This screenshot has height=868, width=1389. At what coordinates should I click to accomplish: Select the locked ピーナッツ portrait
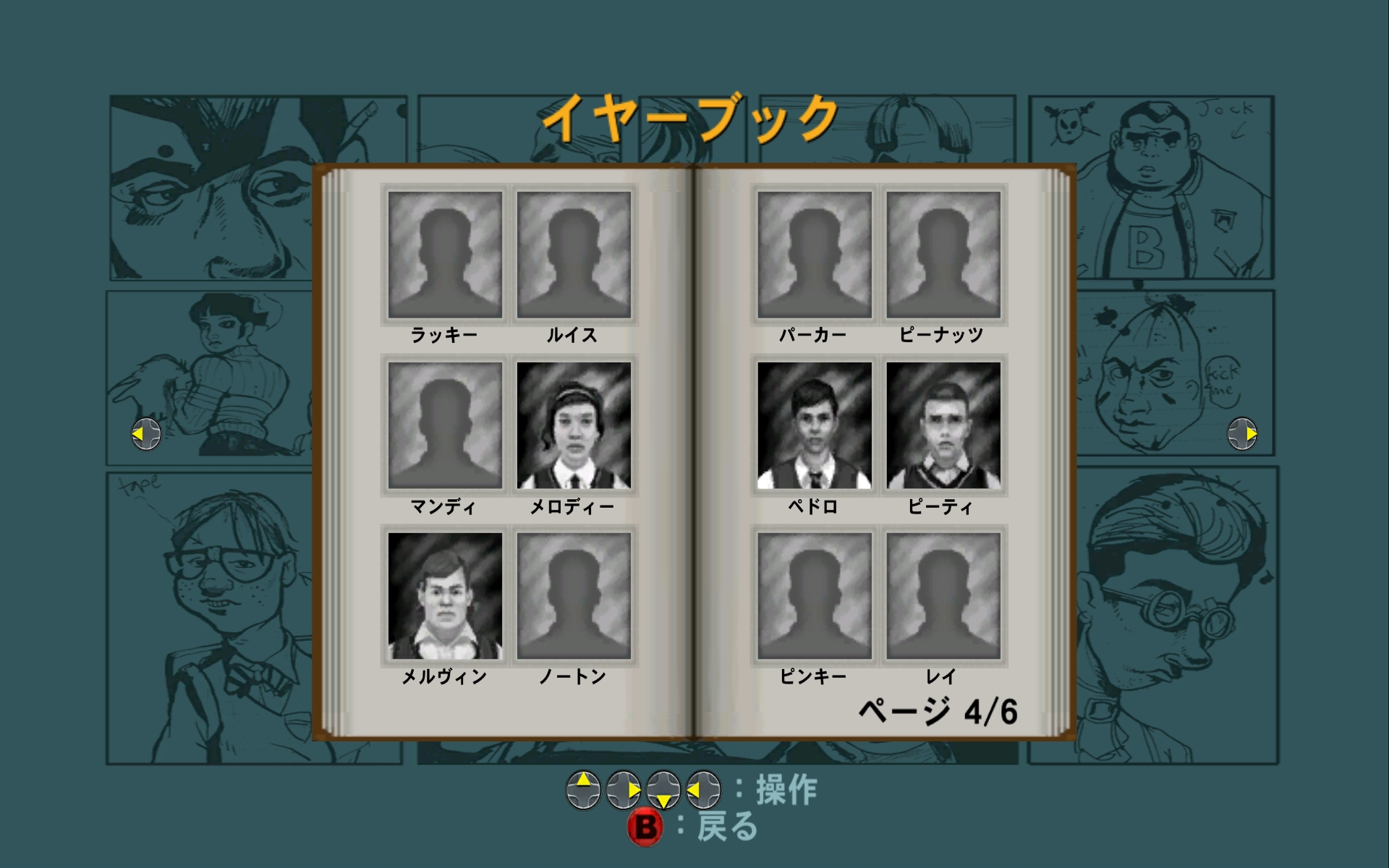(x=943, y=255)
